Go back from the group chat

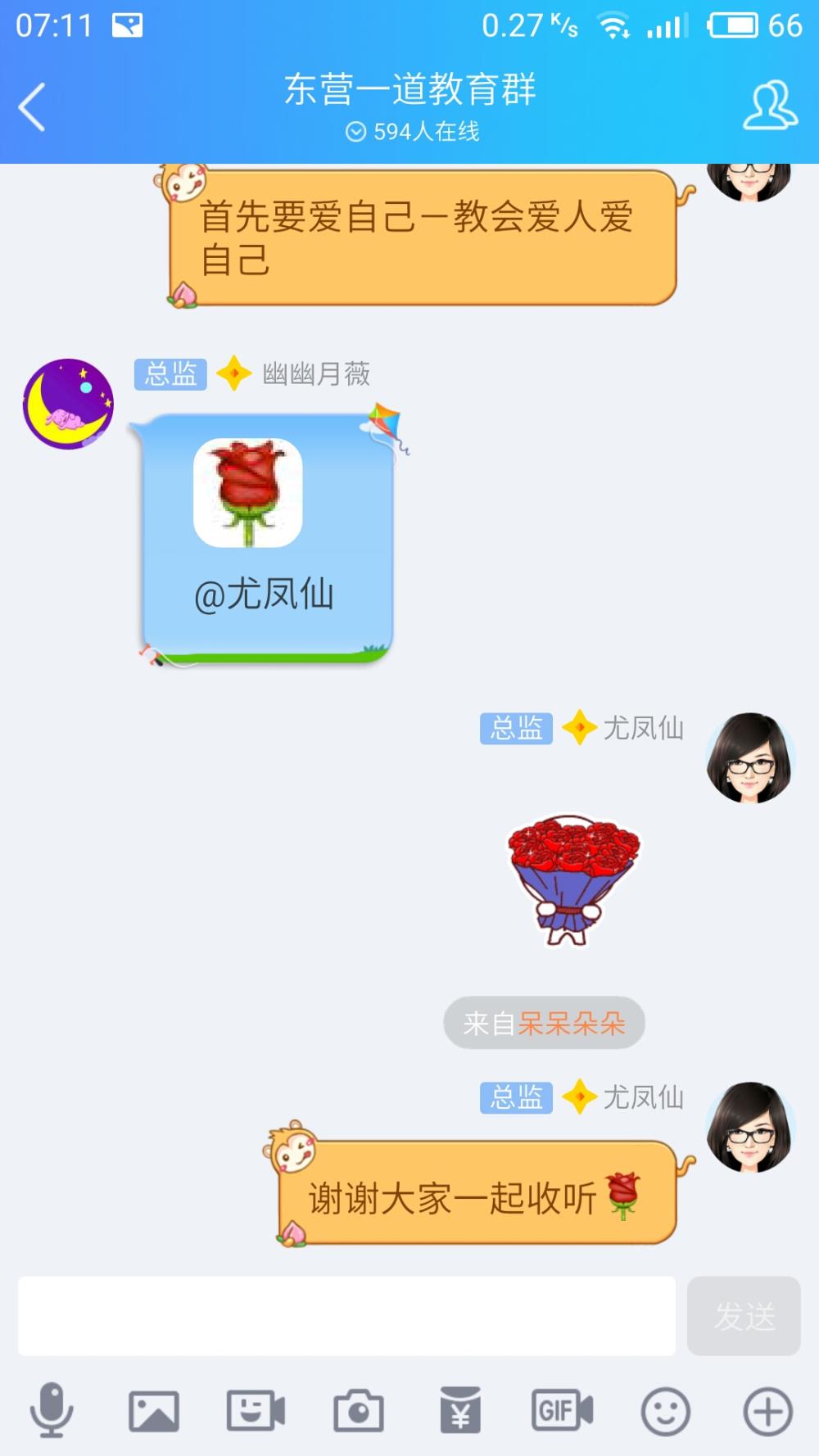click(x=32, y=107)
